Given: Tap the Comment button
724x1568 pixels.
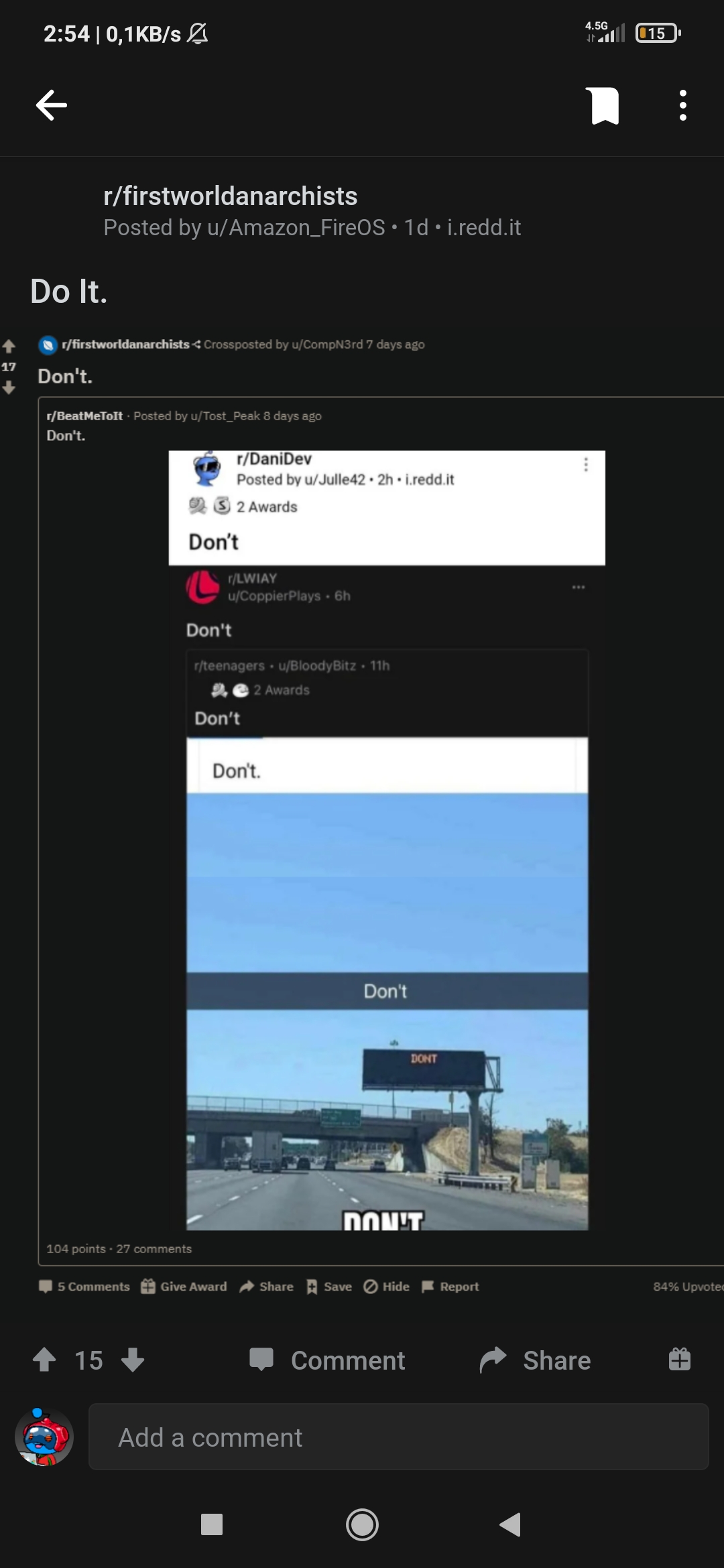Looking at the screenshot, I should coord(327,1360).
